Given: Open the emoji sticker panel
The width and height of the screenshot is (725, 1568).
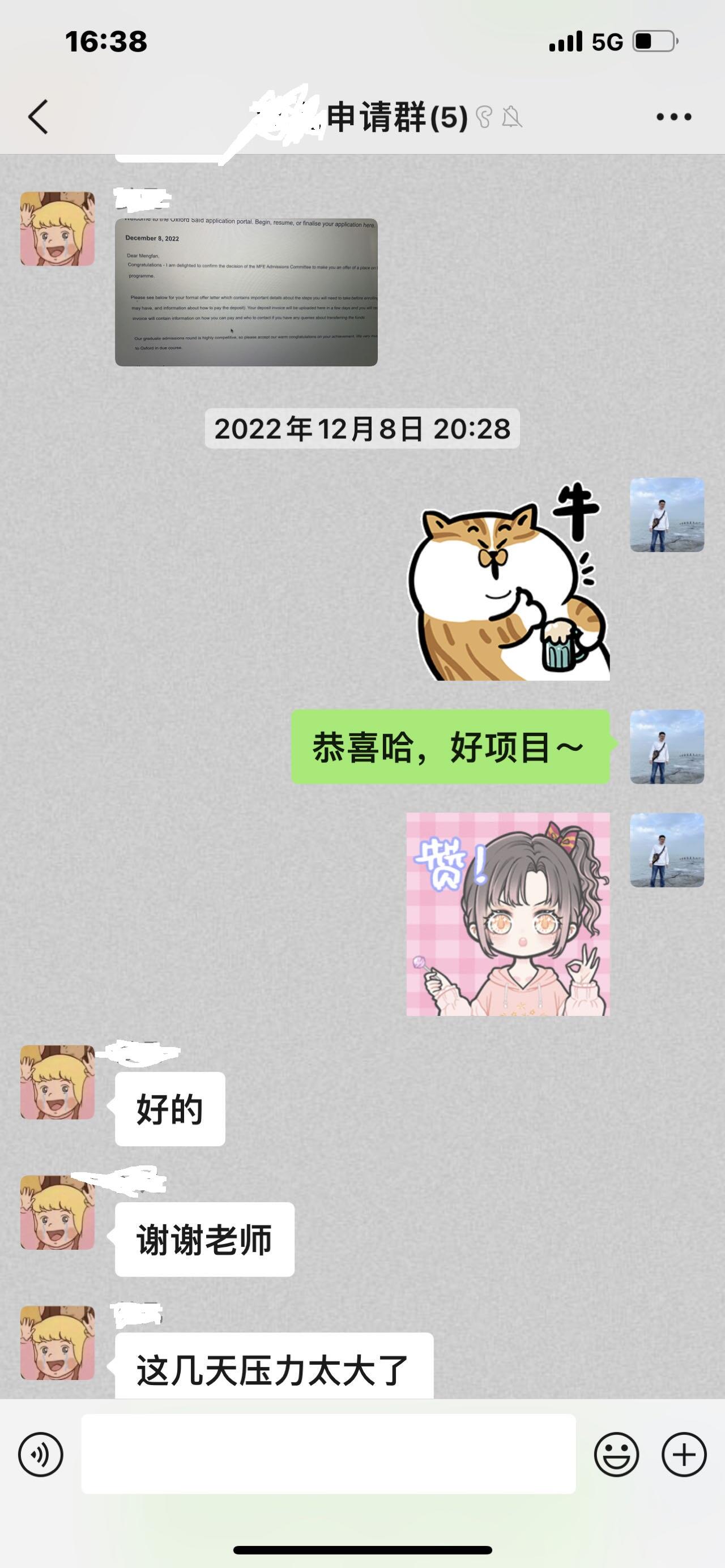Looking at the screenshot, I should pos(616,1454).
